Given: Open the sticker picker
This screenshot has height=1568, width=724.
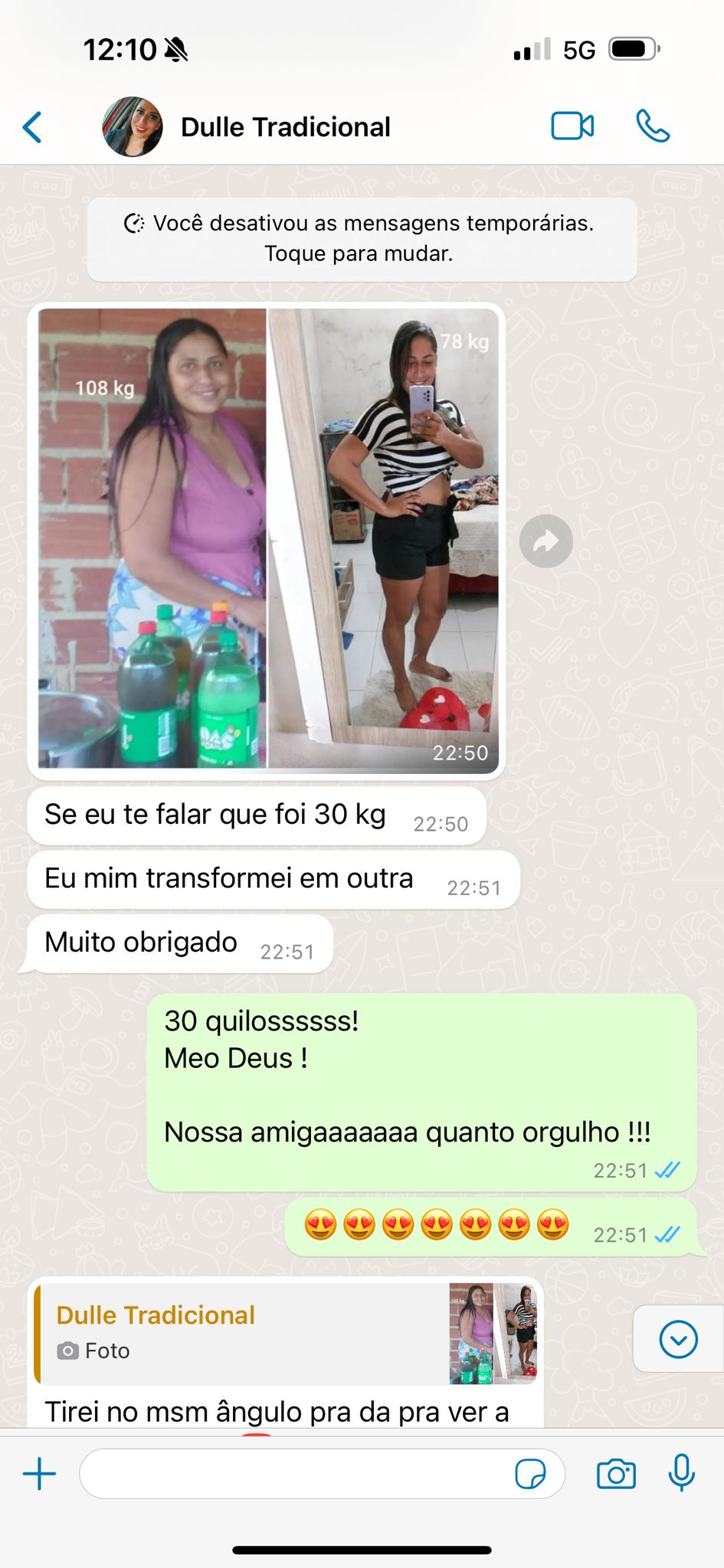Looking at the screenshot, I should point(530,1474).
